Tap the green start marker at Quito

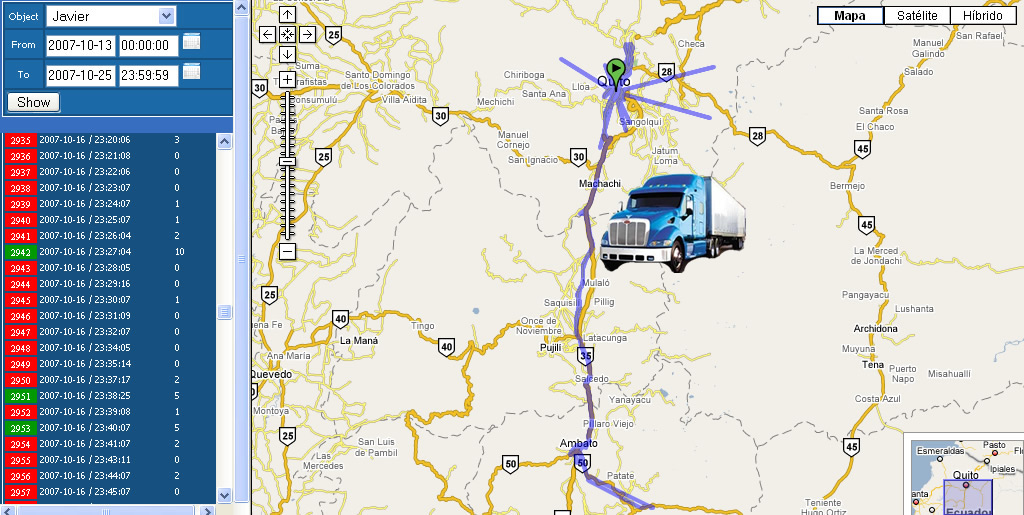[616, 67]
